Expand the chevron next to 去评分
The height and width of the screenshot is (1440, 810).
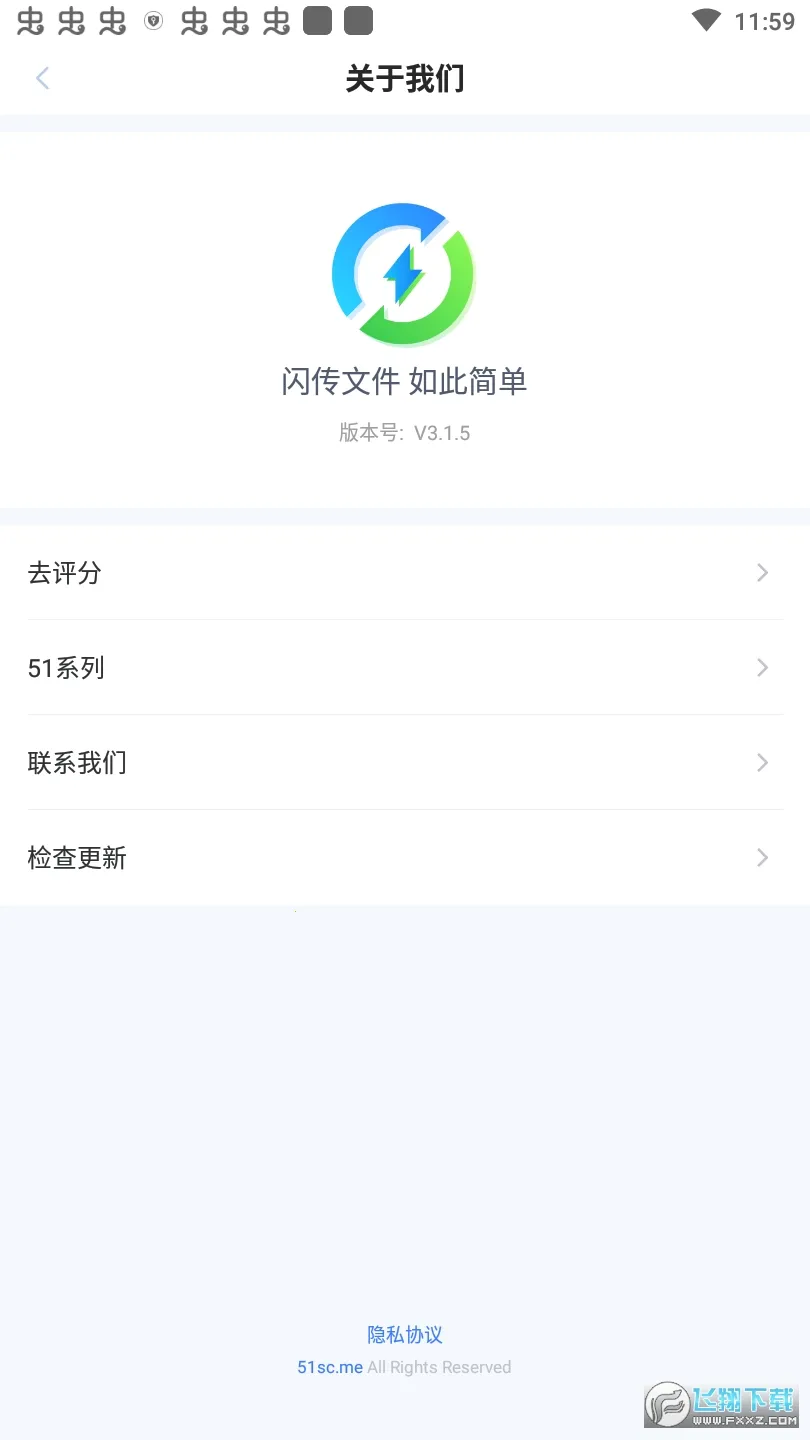point(762,573)
